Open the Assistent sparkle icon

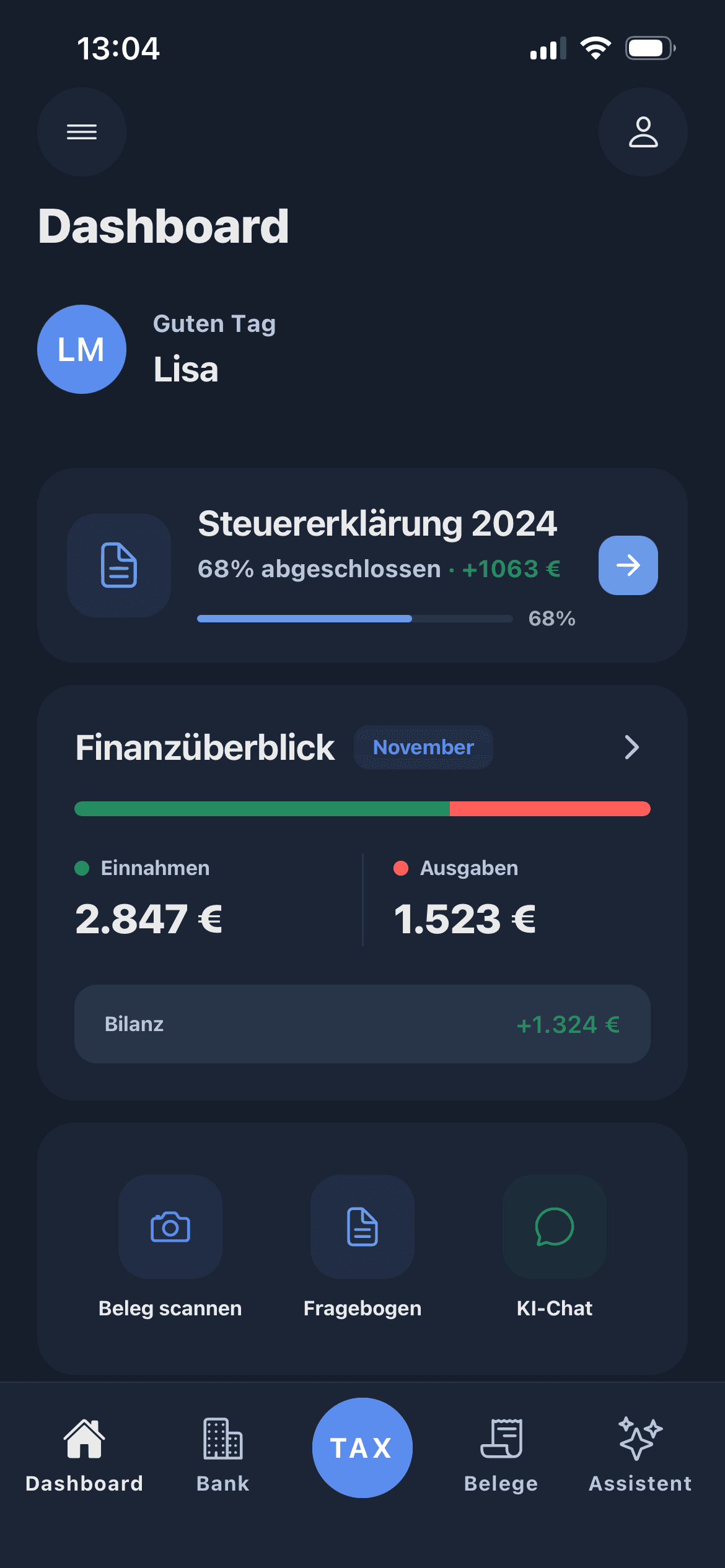pyautogui.click(x=639, y=1439)
